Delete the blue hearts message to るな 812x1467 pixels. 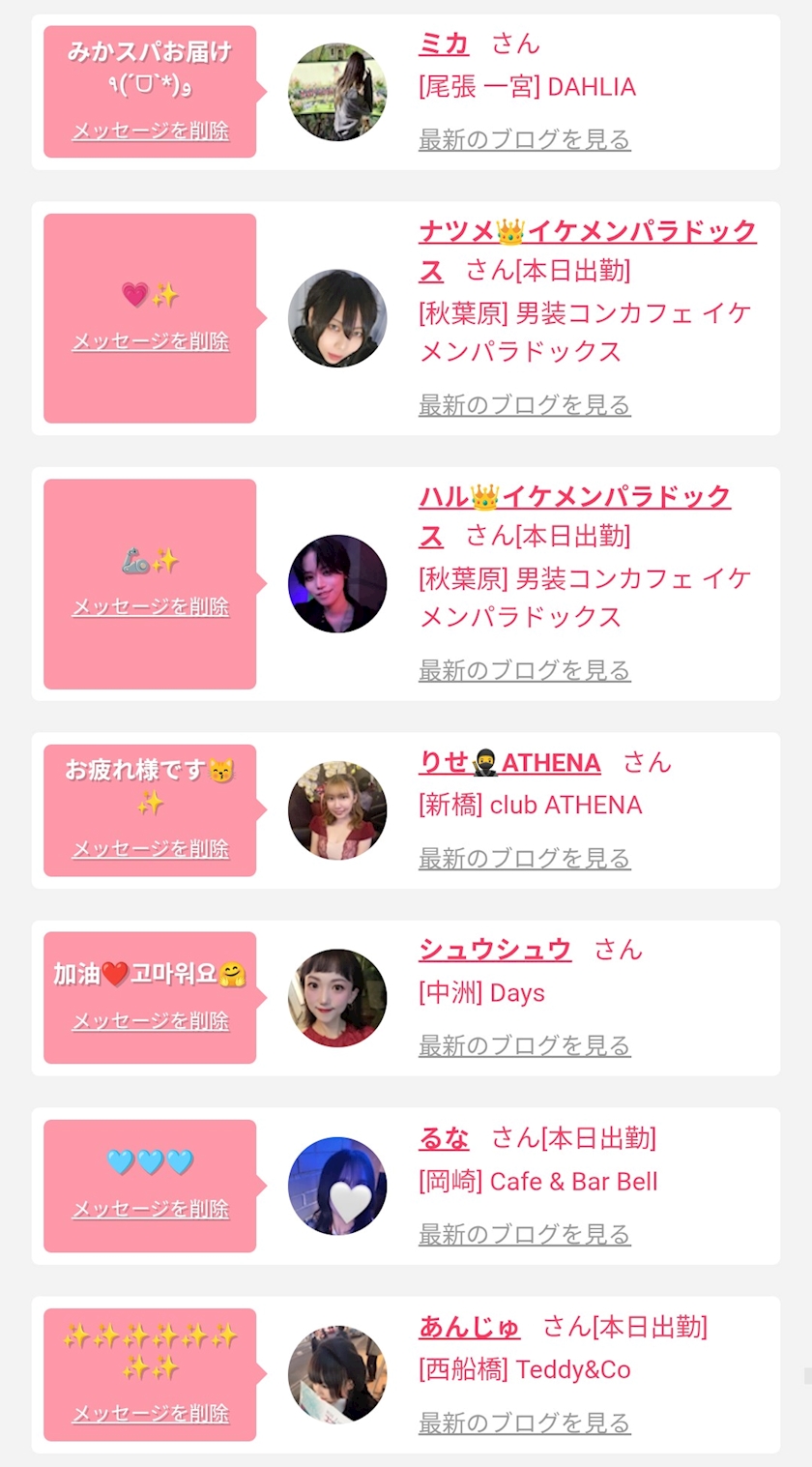[151, 1210]
